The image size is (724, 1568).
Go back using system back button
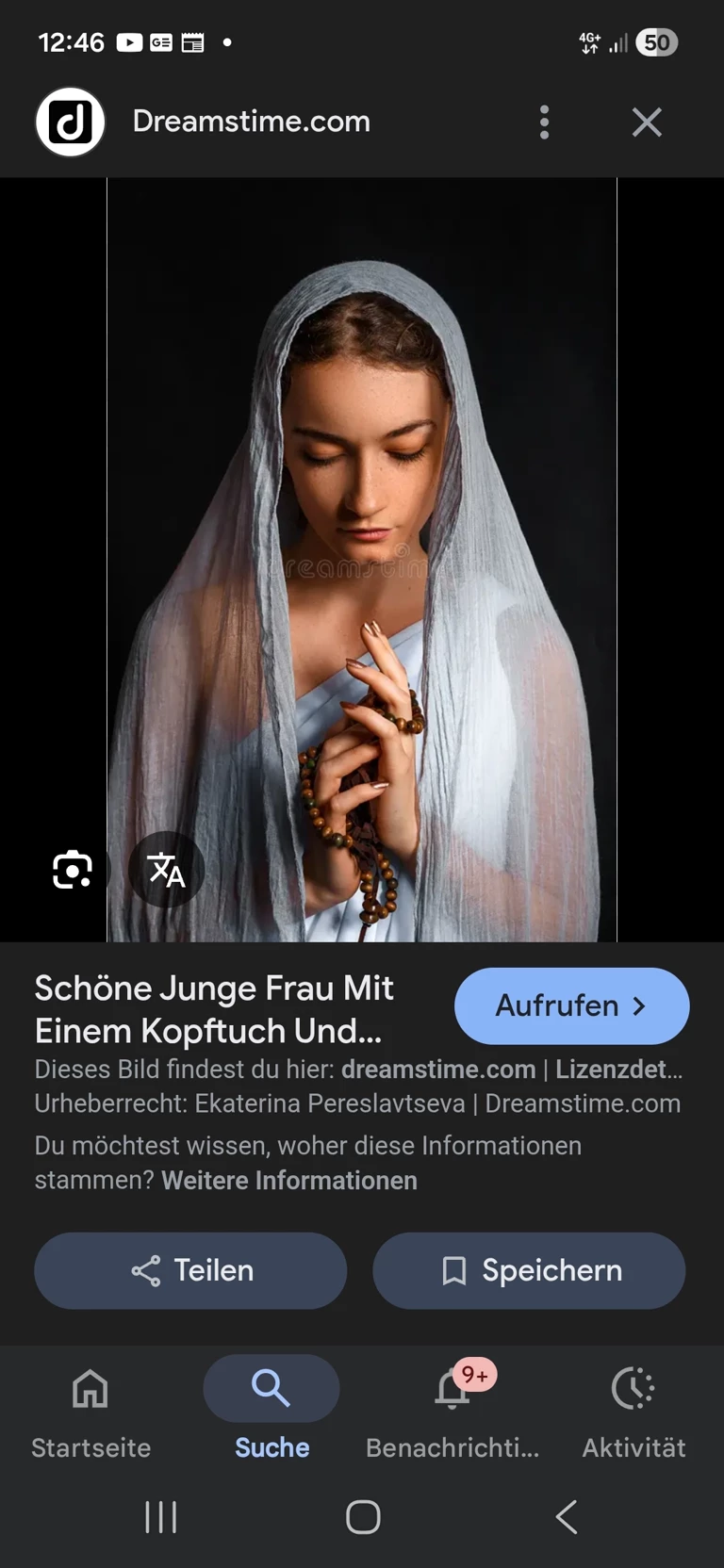pos(566,1517)
